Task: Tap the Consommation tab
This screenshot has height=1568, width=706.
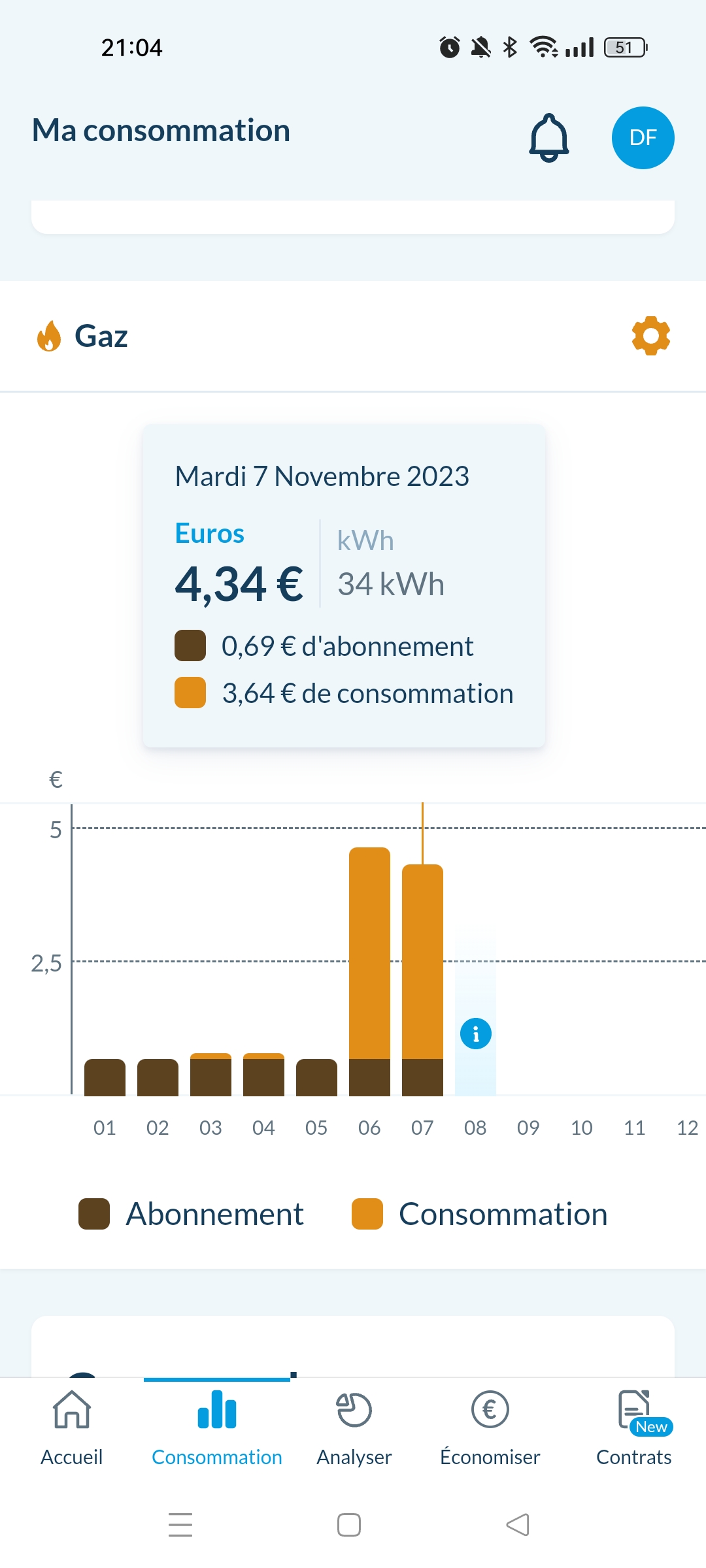Action: click(x=217, y=1428)
